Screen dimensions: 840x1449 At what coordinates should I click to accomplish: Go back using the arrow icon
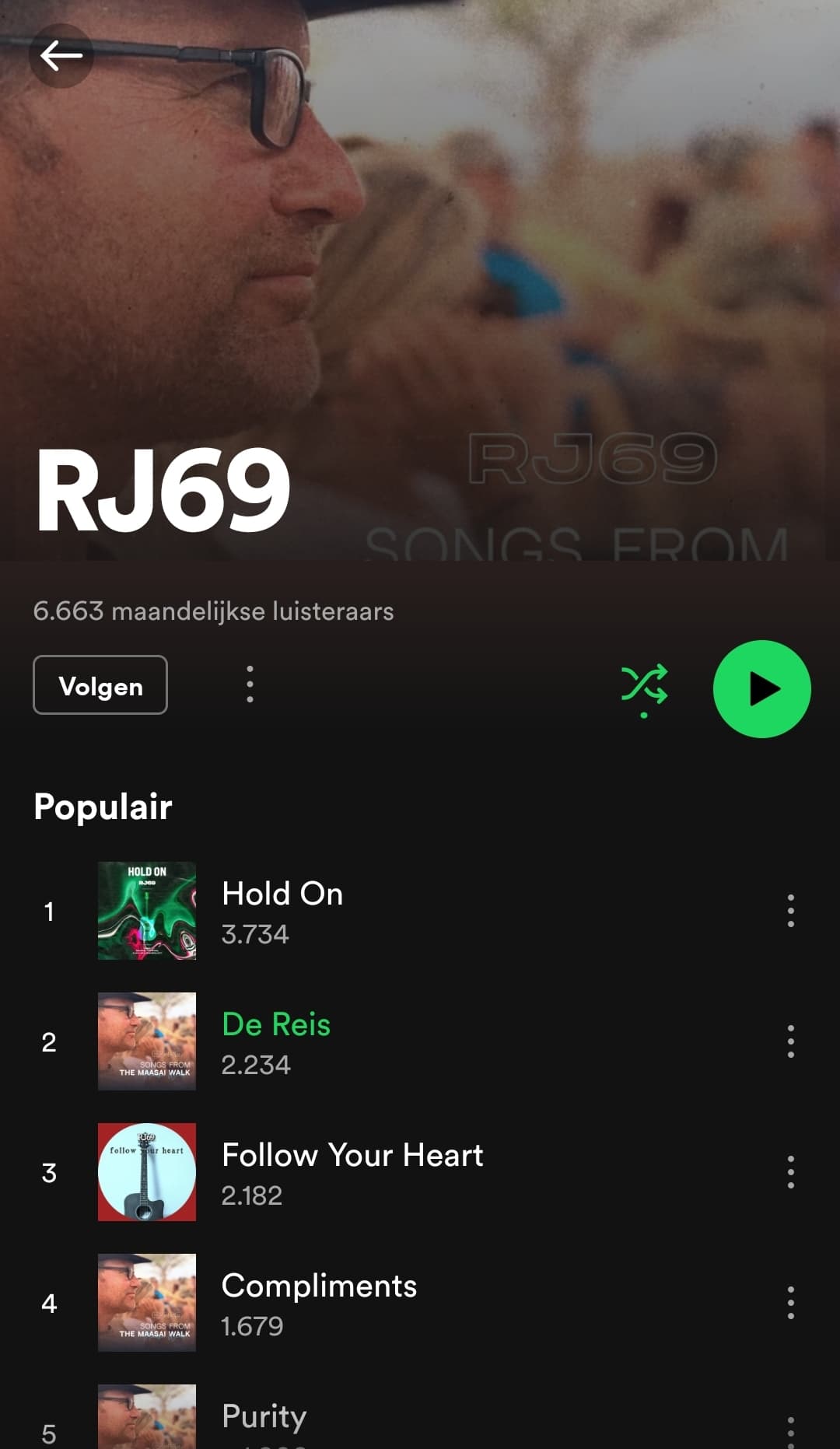click(61, 56)
